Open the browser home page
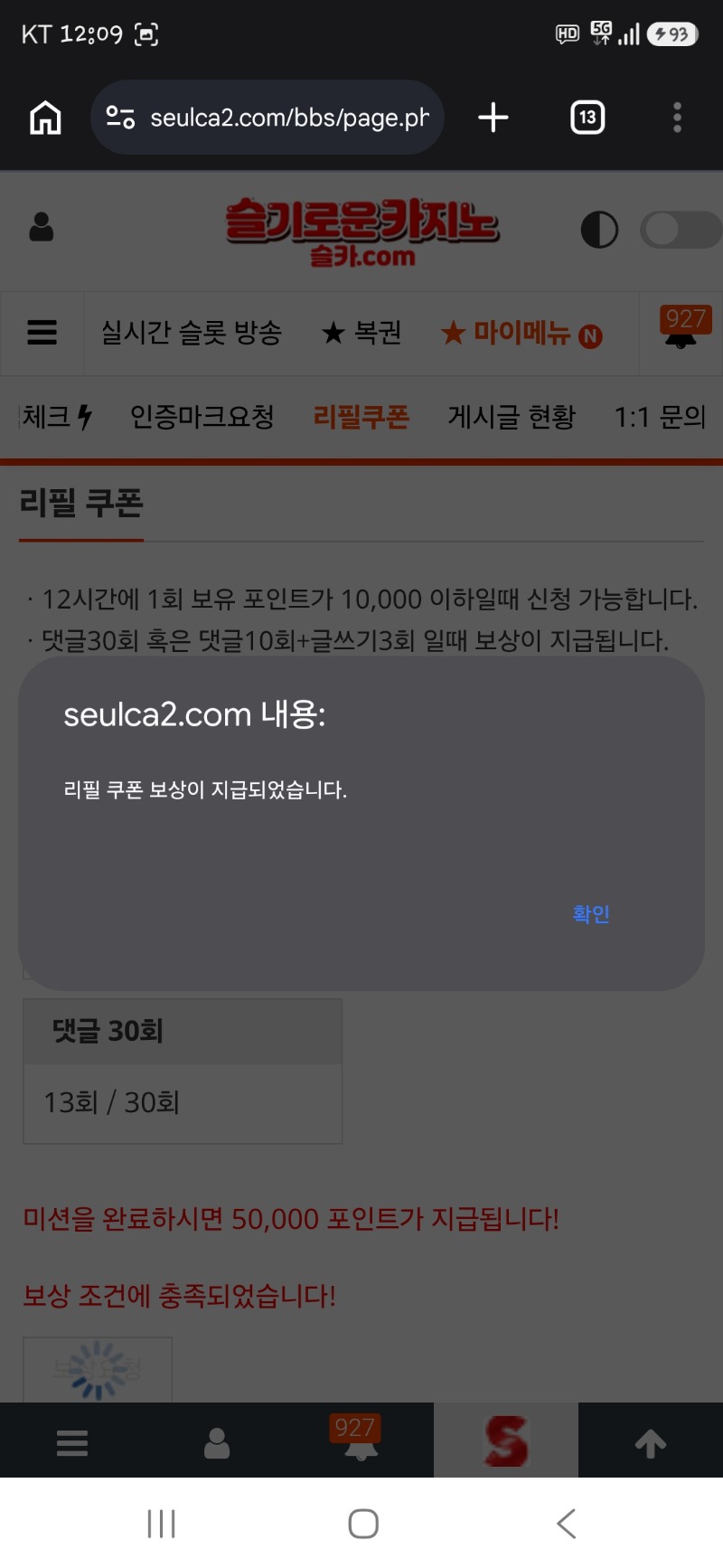The height and width of the screenshot is (1568, 723). (45, 118)
